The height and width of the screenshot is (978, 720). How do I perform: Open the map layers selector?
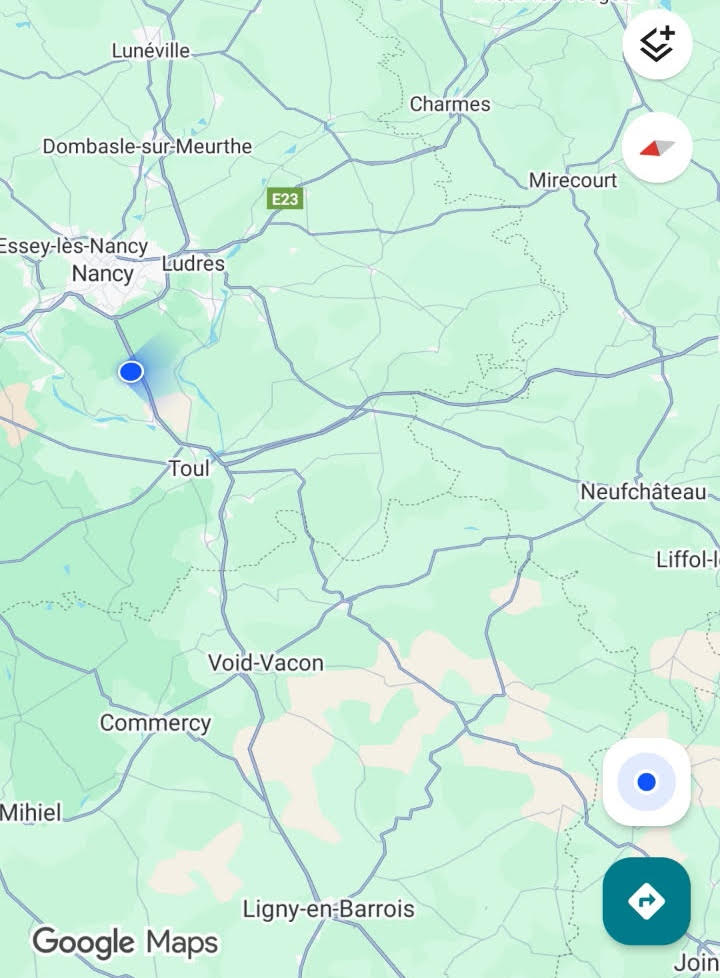point(657,45)
